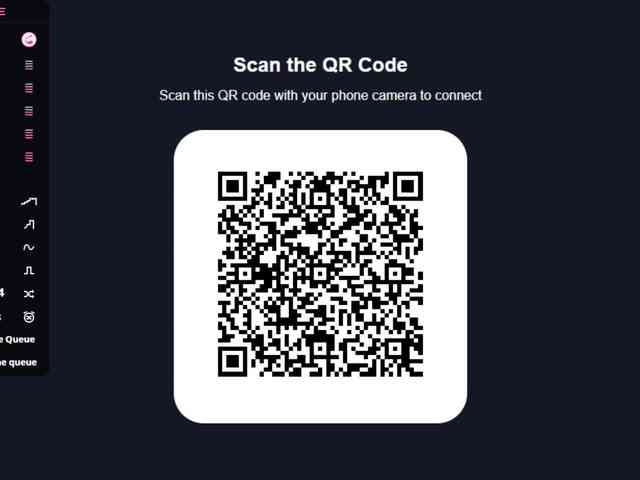
Task: Open the alarm clock icon
Action: point(29,317)
